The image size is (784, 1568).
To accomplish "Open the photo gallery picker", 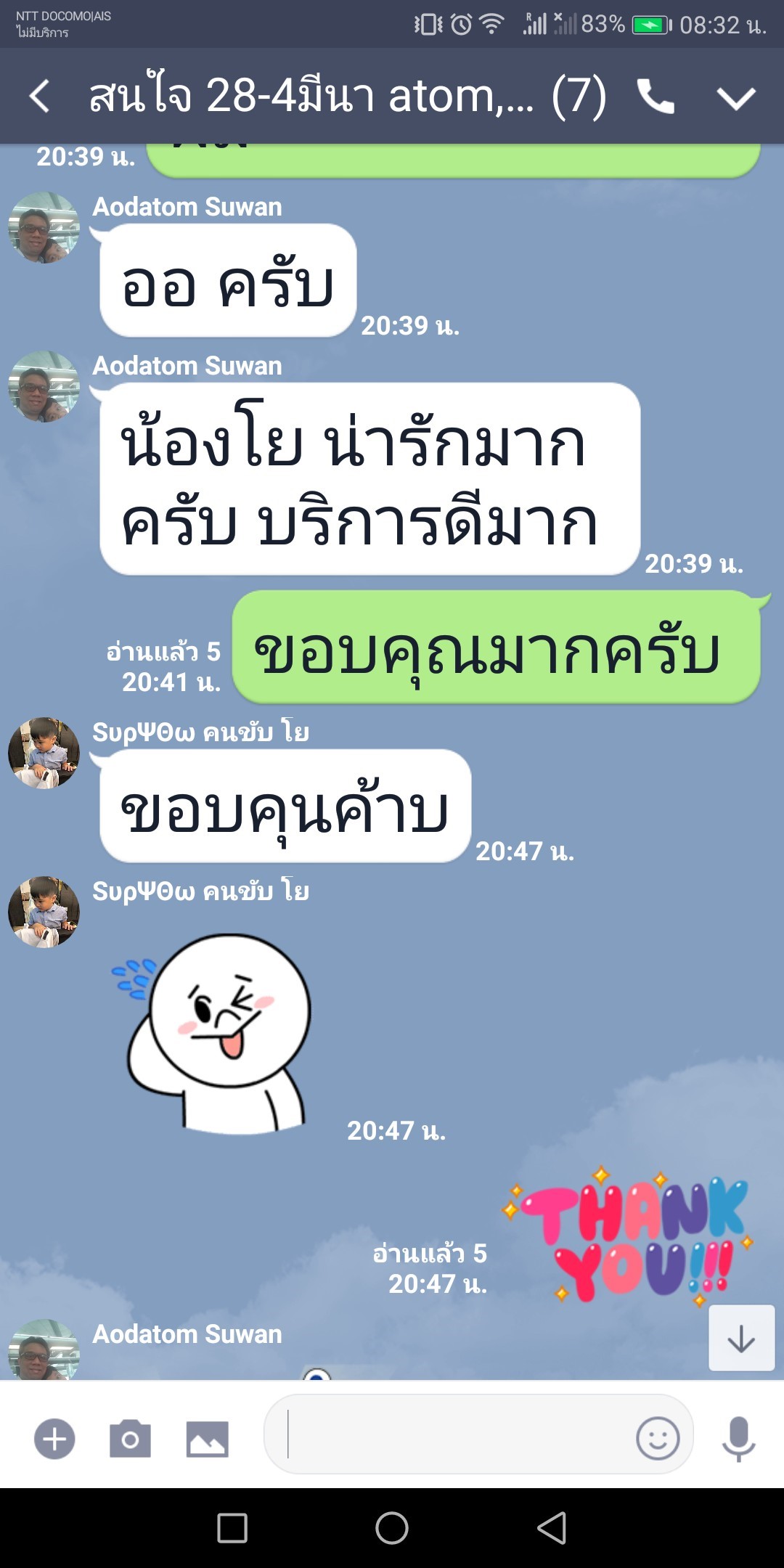I will 208,1438.
